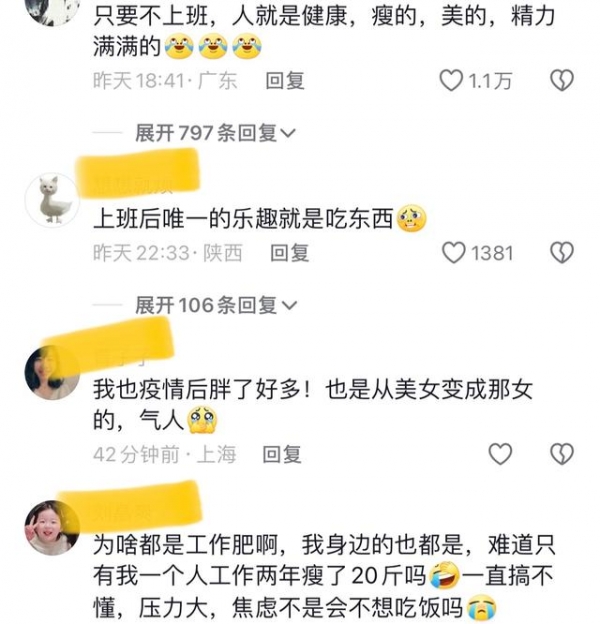This screenshot has width=600, height=624.
Task: Dislike the comment from 上海
Action: tap(562, 454)
